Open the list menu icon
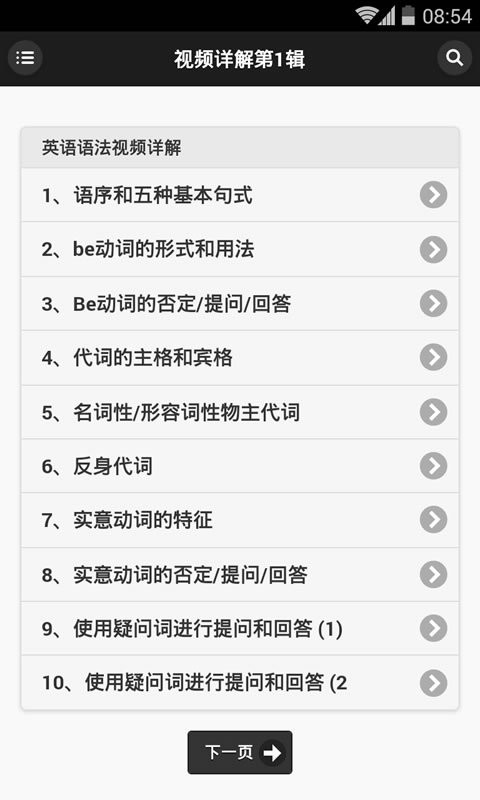 (25, 58)
